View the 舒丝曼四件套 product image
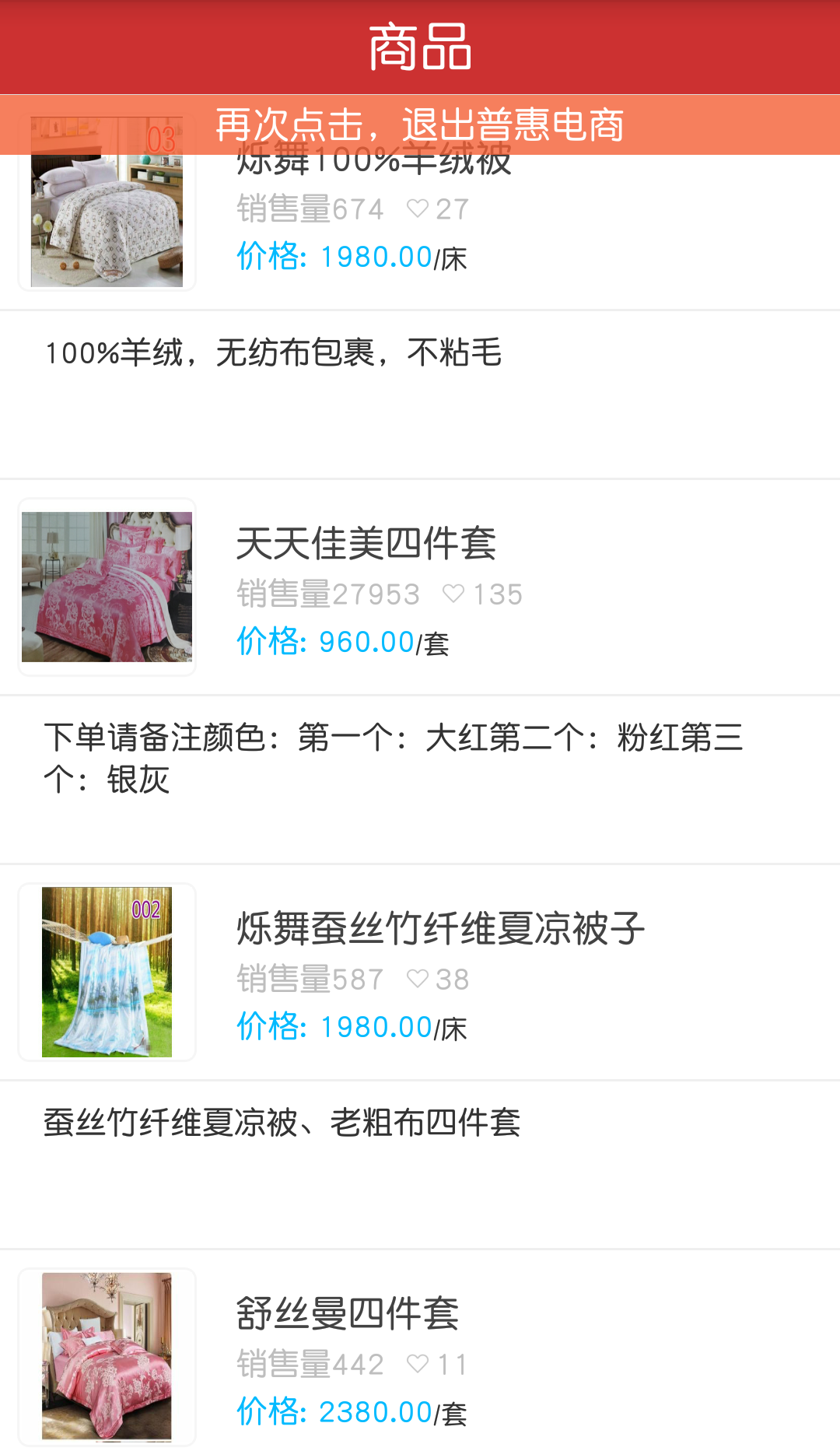The height and width of the screenshot is (1451, 840). pyautogui.click(x=107, y=1356)
